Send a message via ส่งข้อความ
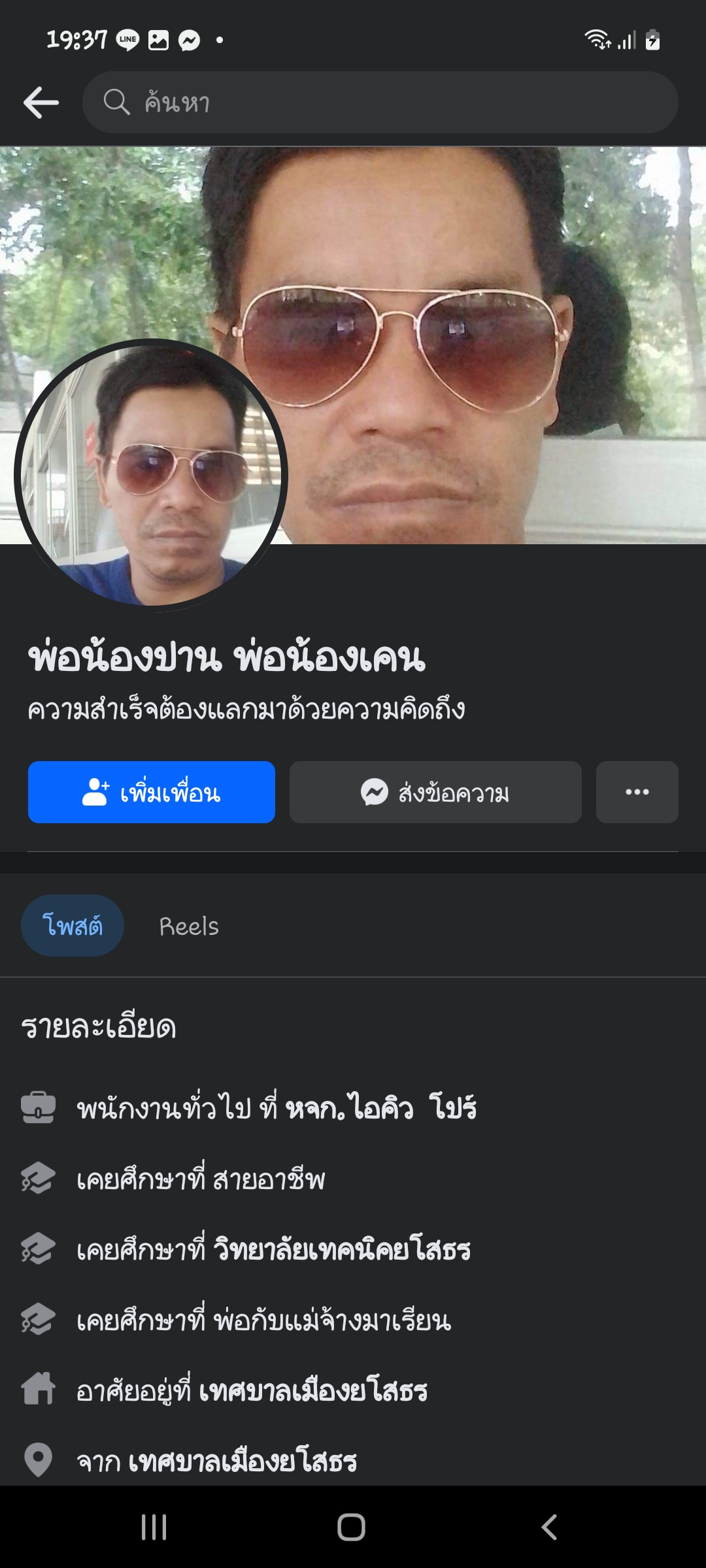 click(435, 792)
